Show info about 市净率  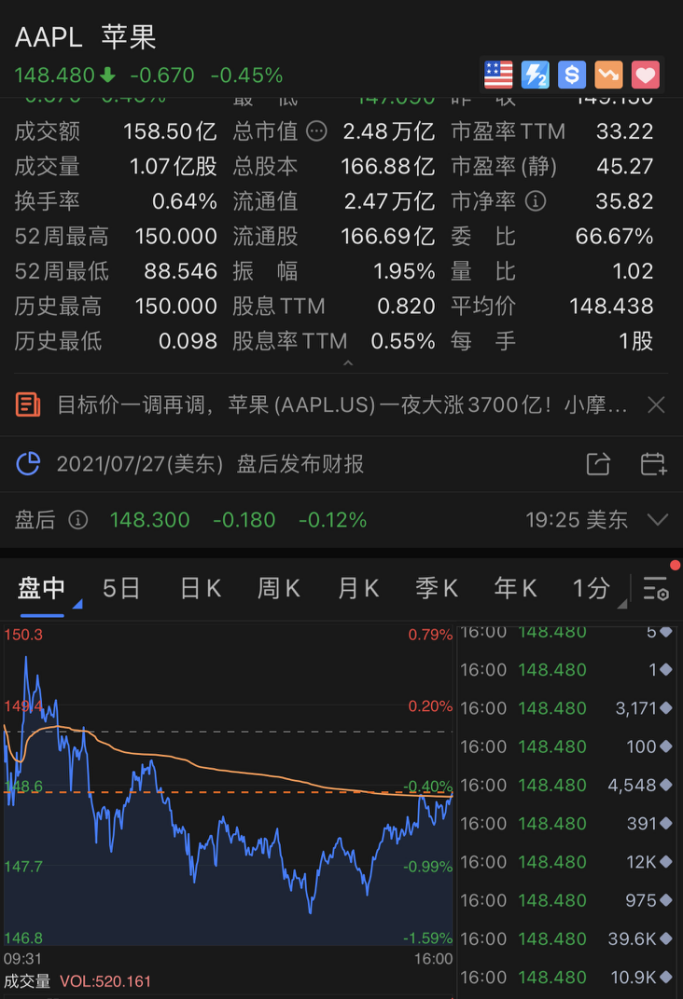[536, 201]
